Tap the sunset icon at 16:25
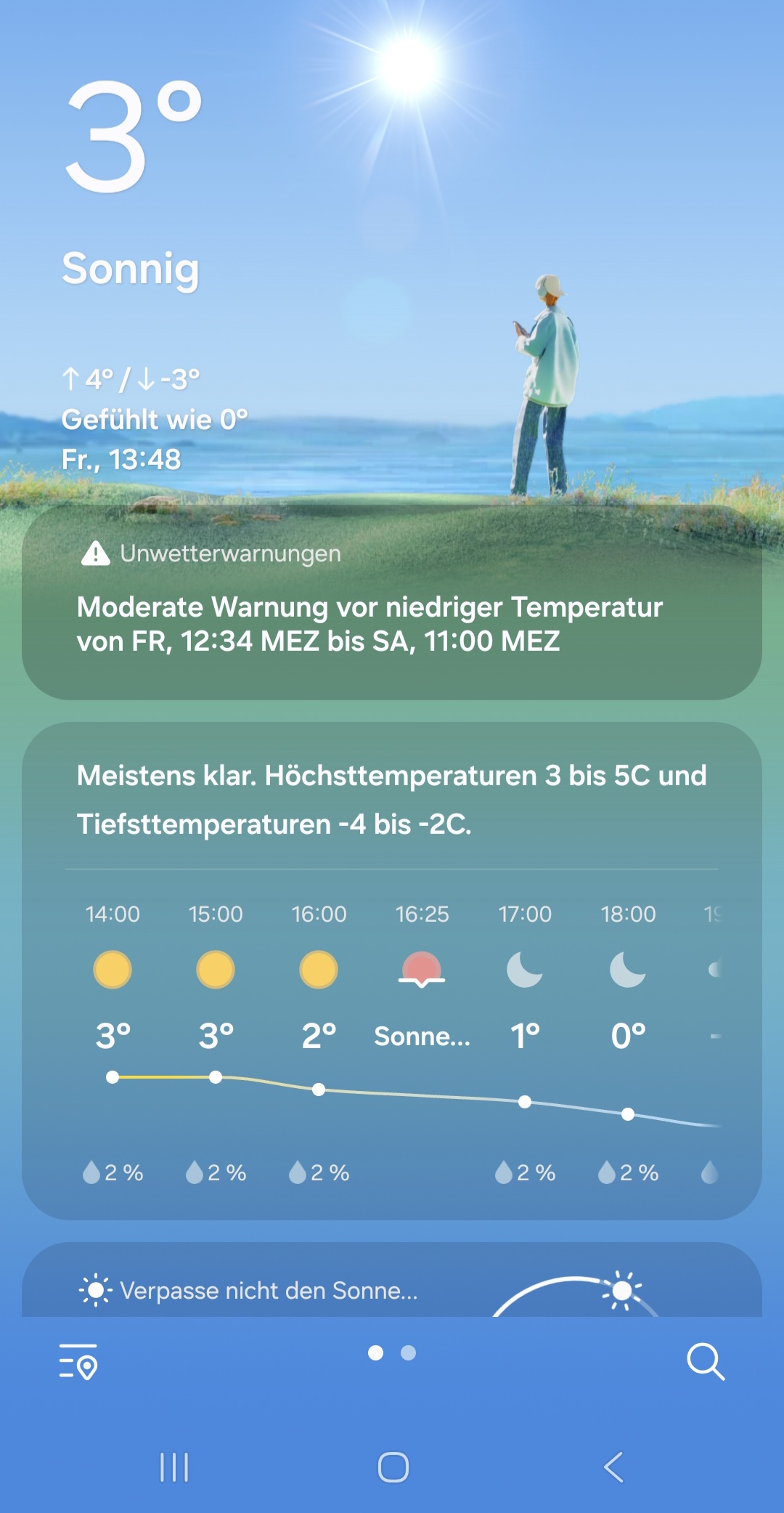784x1513 pixels. pyautogui.click(x=422, y=969)
